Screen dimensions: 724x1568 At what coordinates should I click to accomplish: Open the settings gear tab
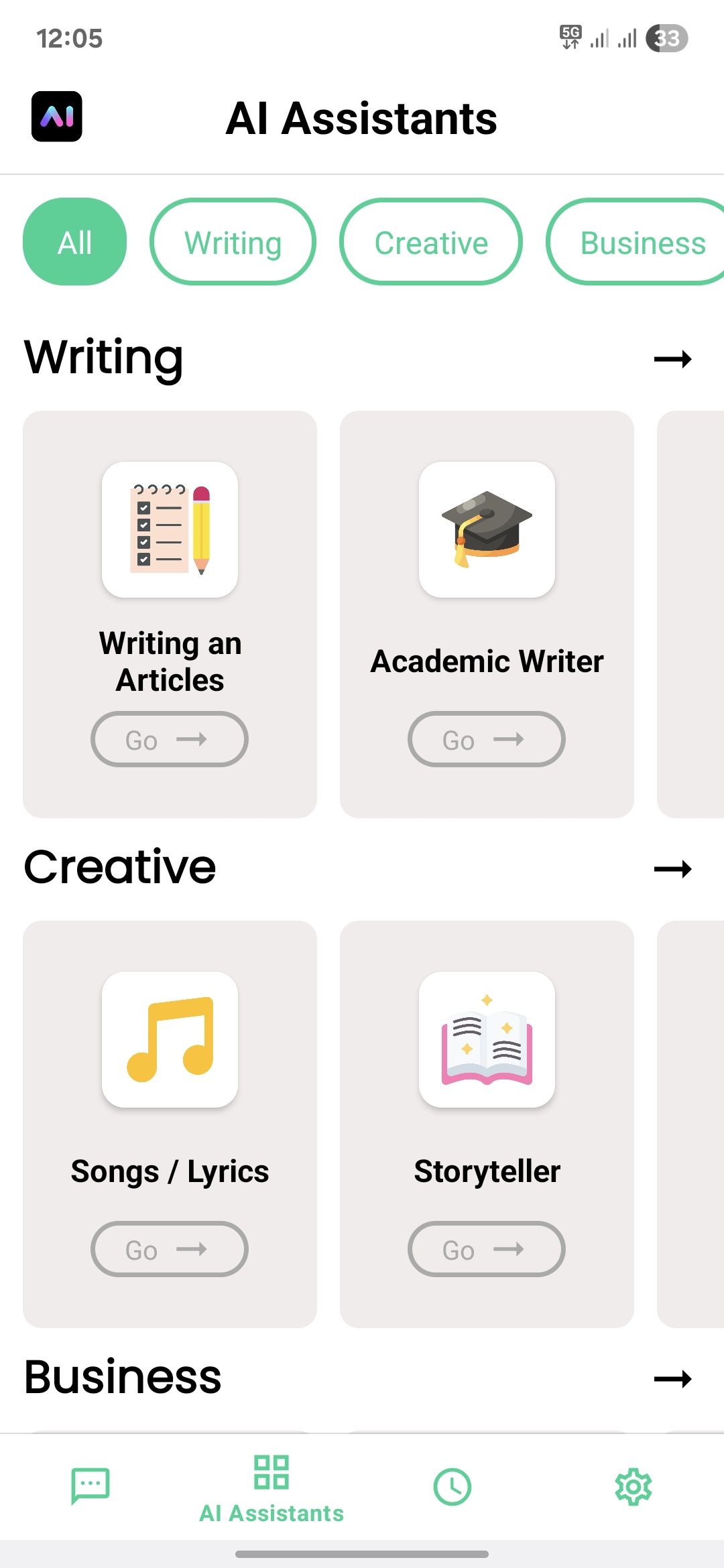[633, 1486]
